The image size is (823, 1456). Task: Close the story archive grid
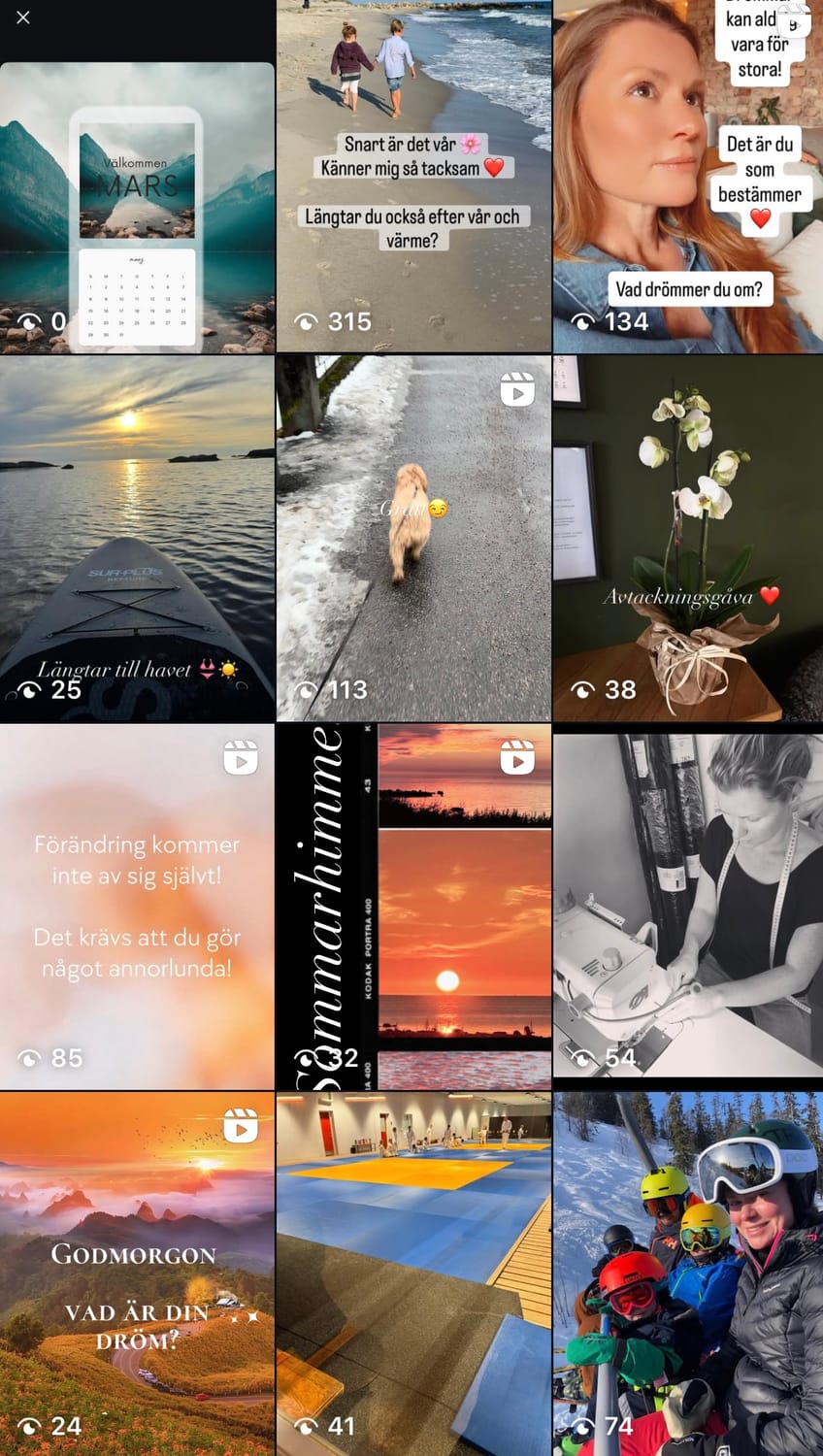(23, 17)
